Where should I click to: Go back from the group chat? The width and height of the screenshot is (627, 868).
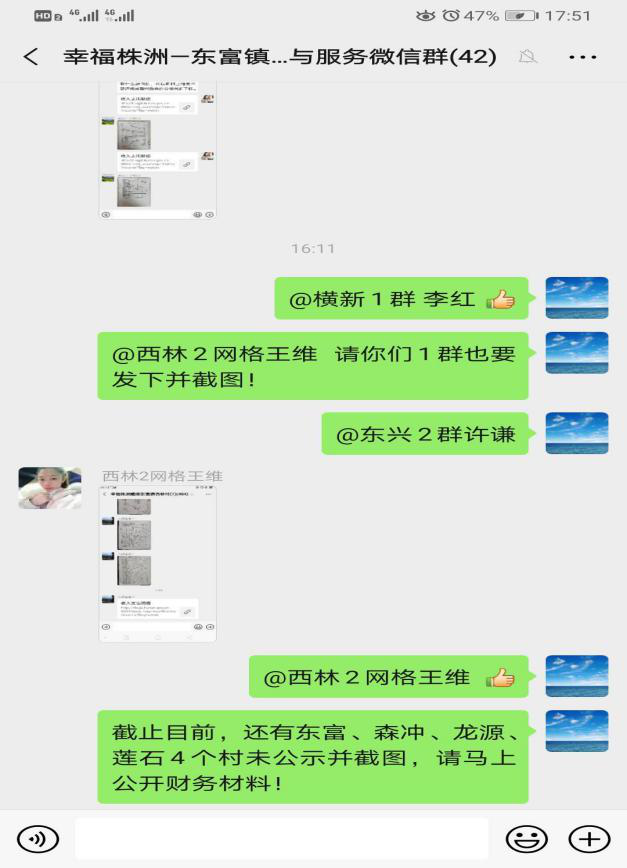point(31,57)
